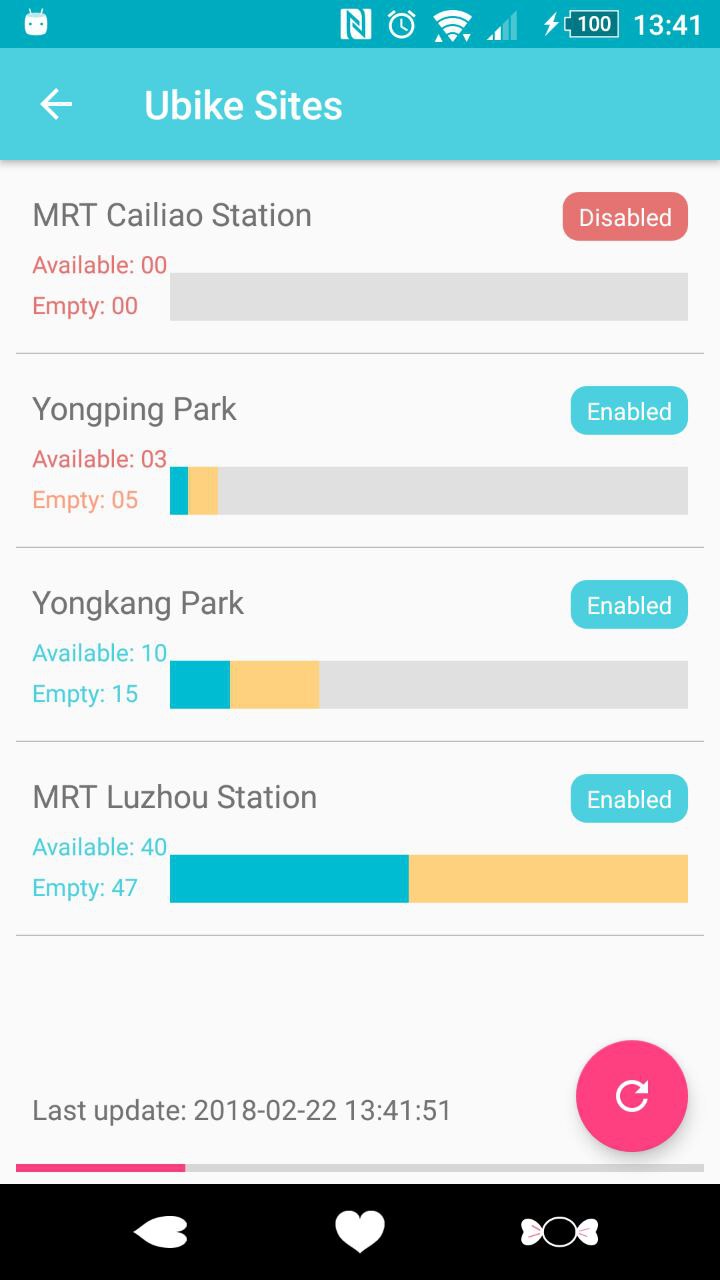The image size is (720, 1280).
Task: Tap the fish-shaped system back button
Action: [160, 1231]
